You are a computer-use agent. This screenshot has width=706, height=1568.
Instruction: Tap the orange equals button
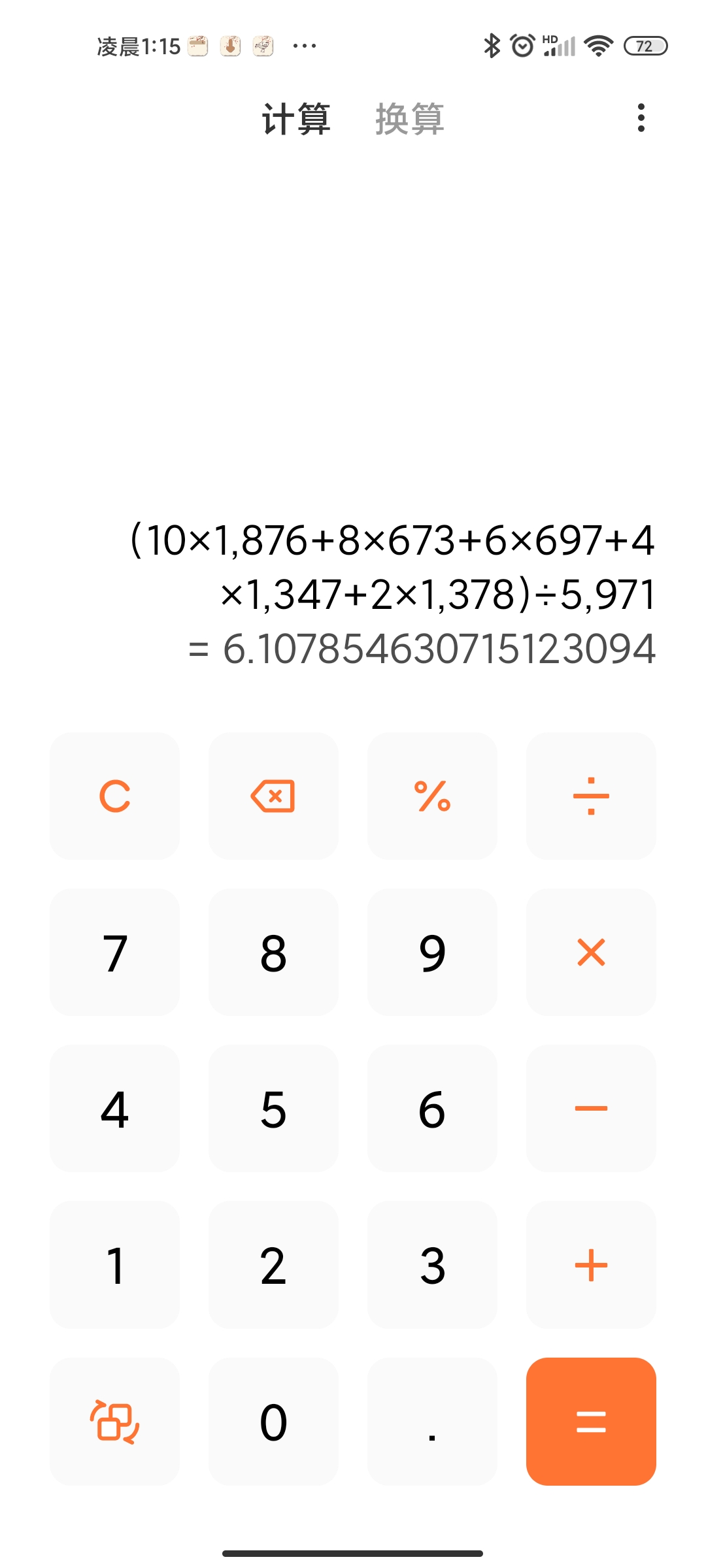pyautogui.click(x=591, y=1422)
